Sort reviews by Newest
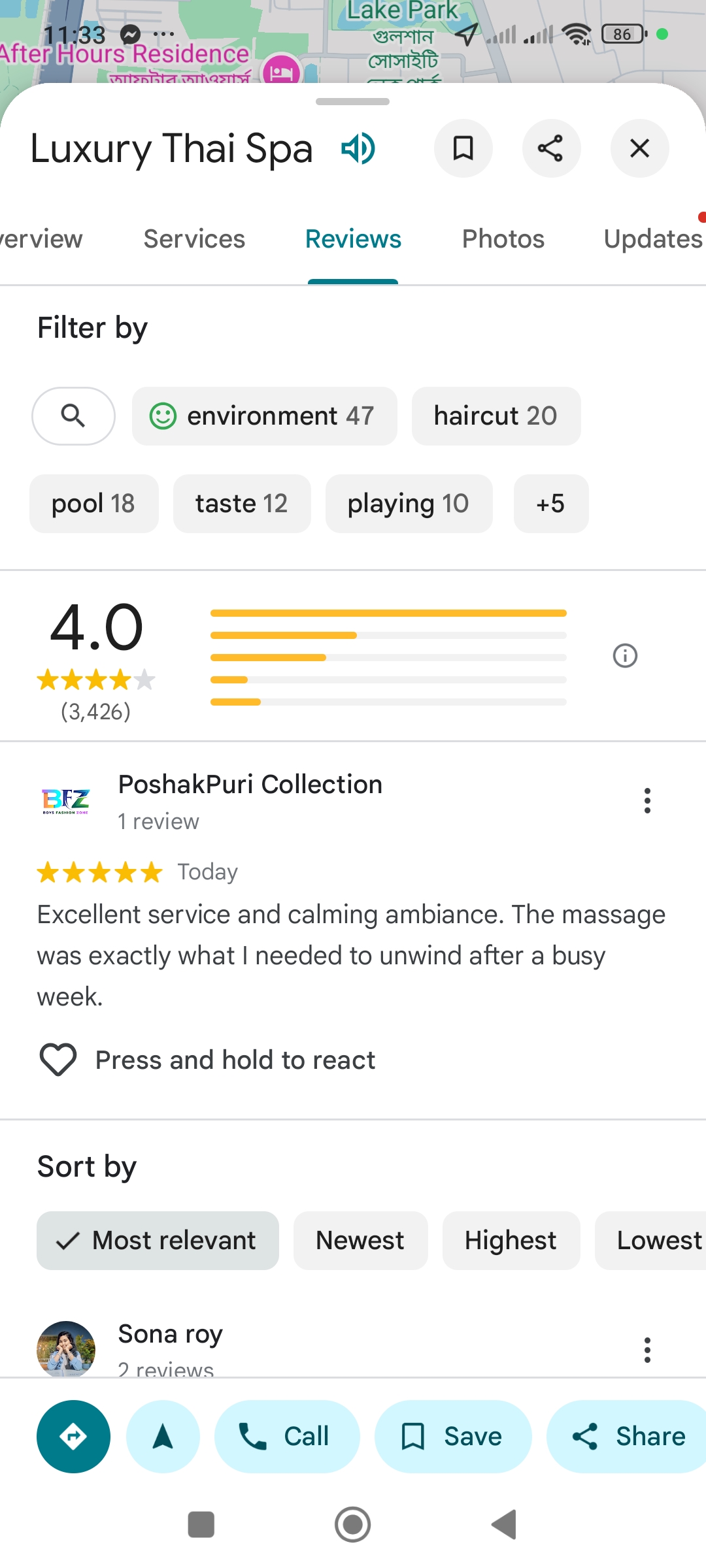This screenshot has height=1568, width=706. point(360,1241)
